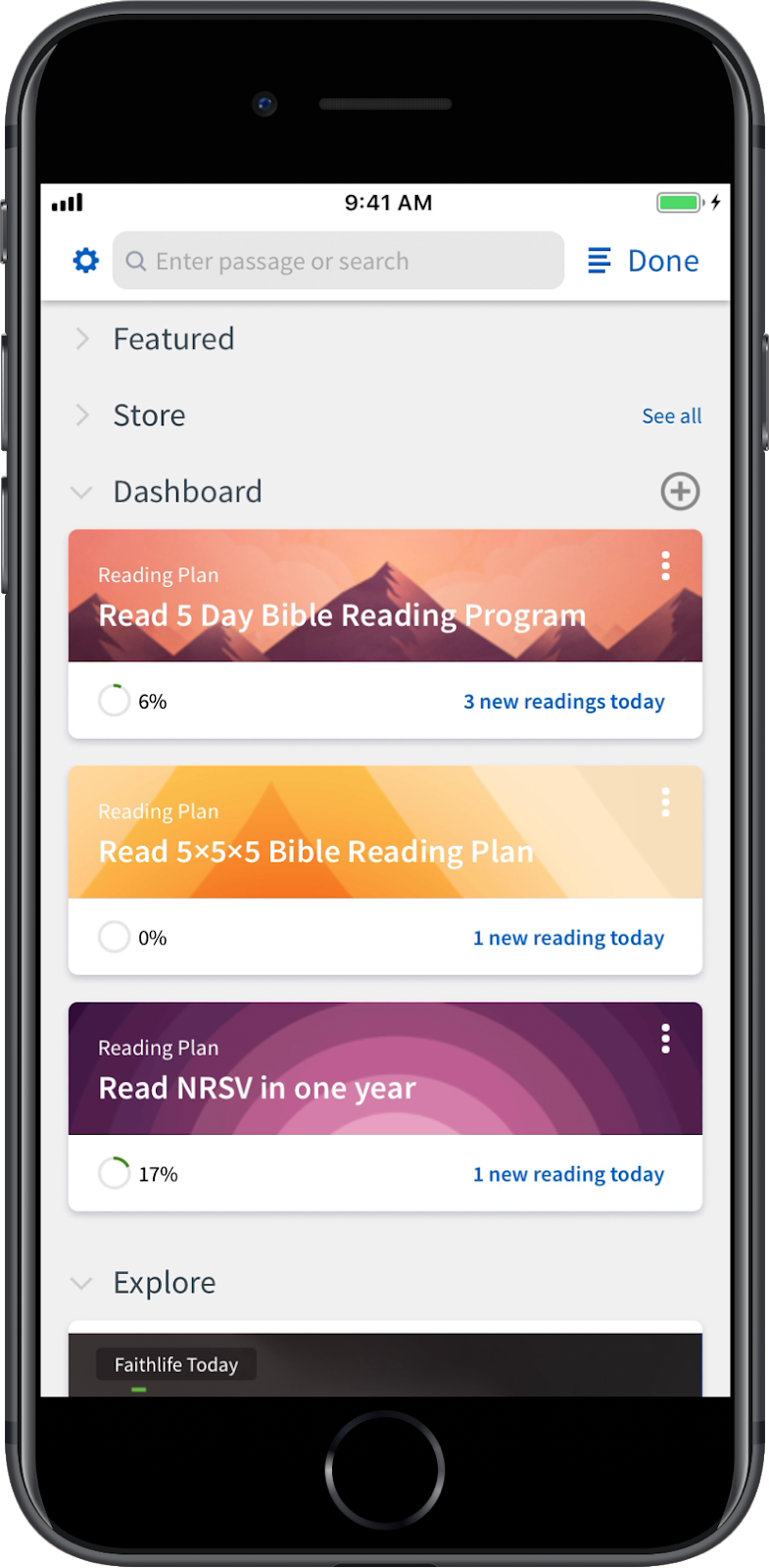This screenshot has width=769, height=1568.
Task: Open options menu for 5×5×5 Bible Reading Plan
Action: pyautogui.click(x=665, y=803)
